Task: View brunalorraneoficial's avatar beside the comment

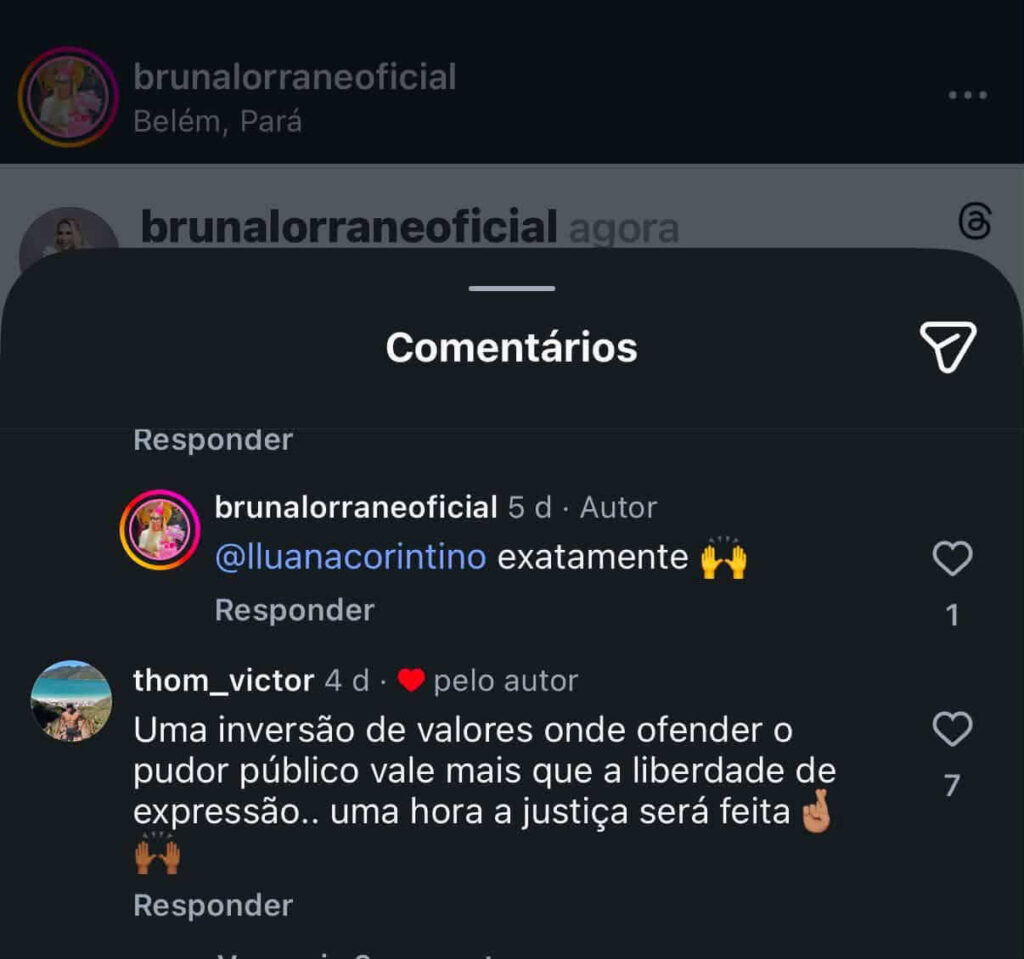Action: tap(160, 530)
